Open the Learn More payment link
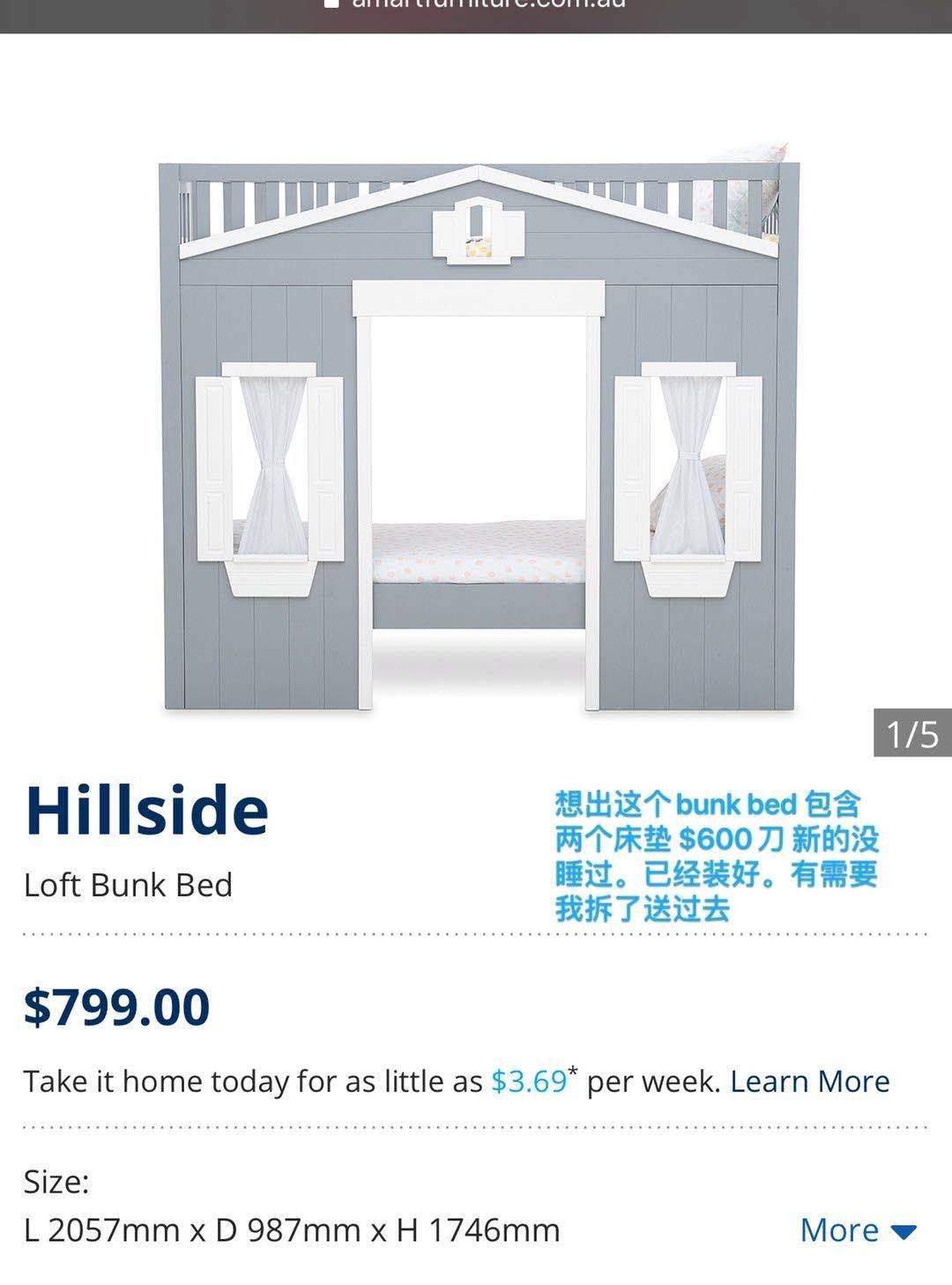This screenshot has width=952, height=1285. (x=809, y=1081)
